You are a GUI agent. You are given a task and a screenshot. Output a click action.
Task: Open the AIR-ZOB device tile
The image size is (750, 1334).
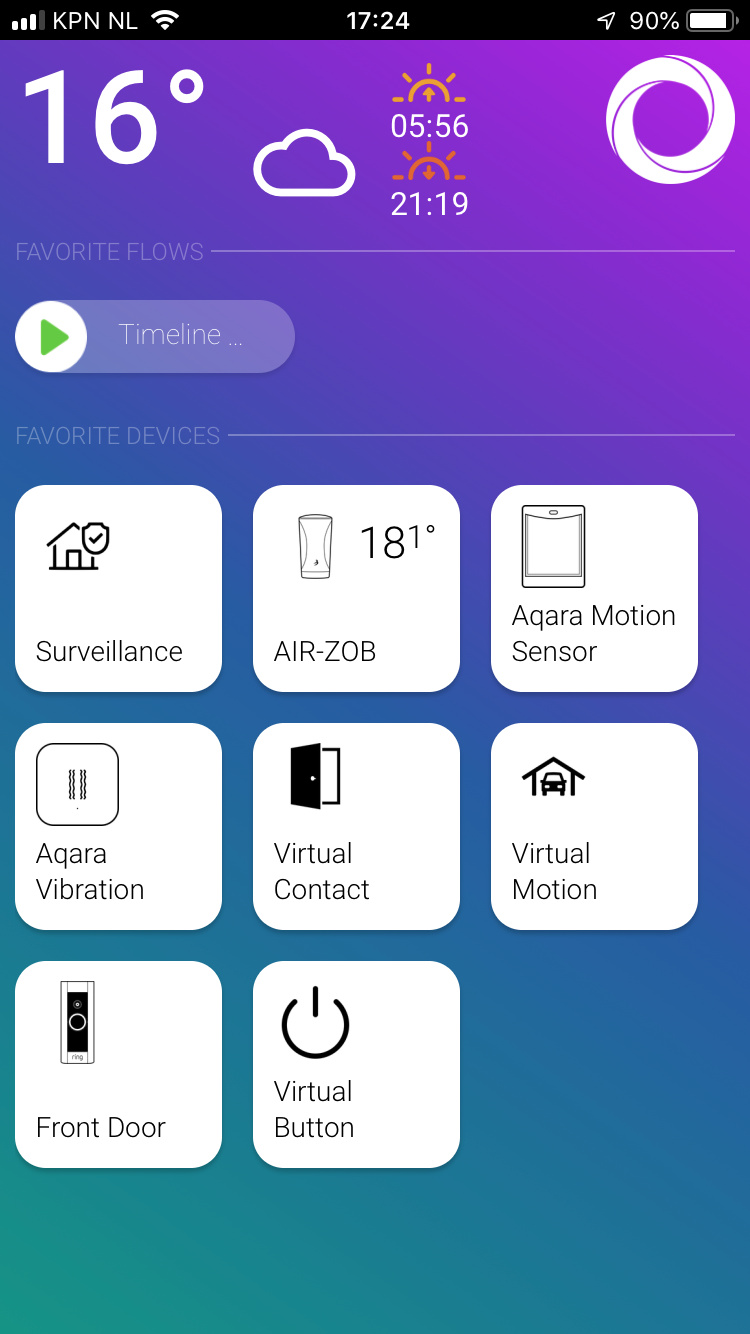coord(356,588)
